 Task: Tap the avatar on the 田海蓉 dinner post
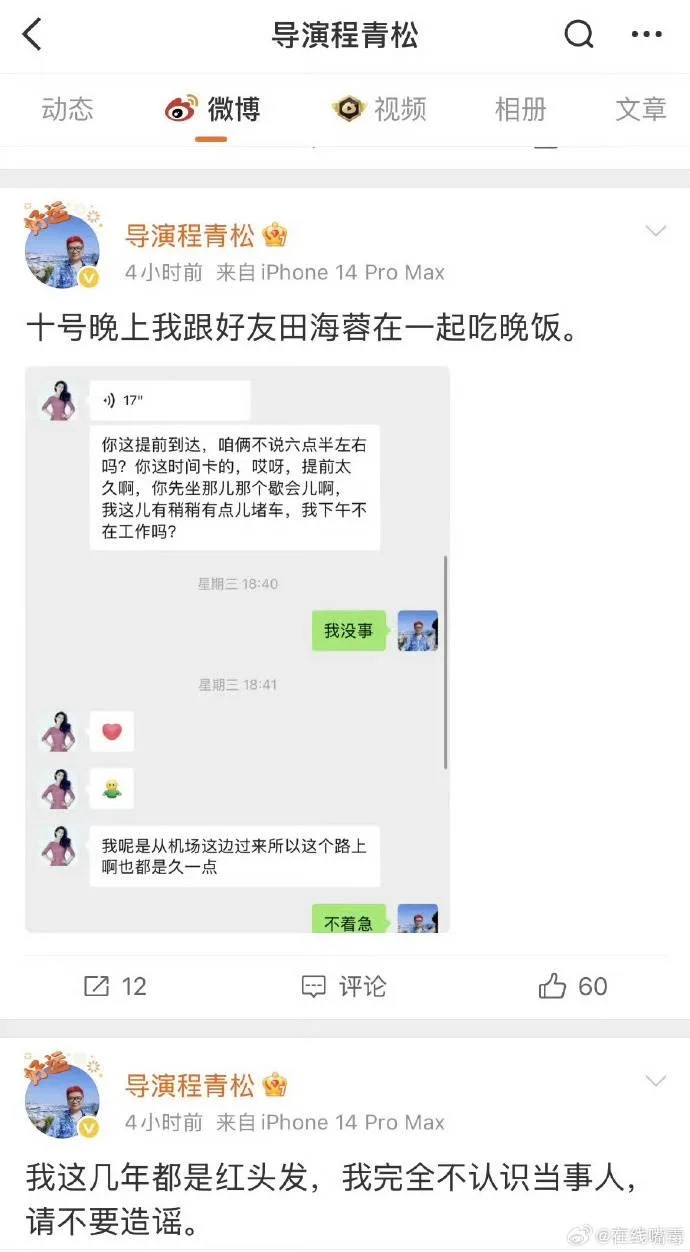click(62, 250)
